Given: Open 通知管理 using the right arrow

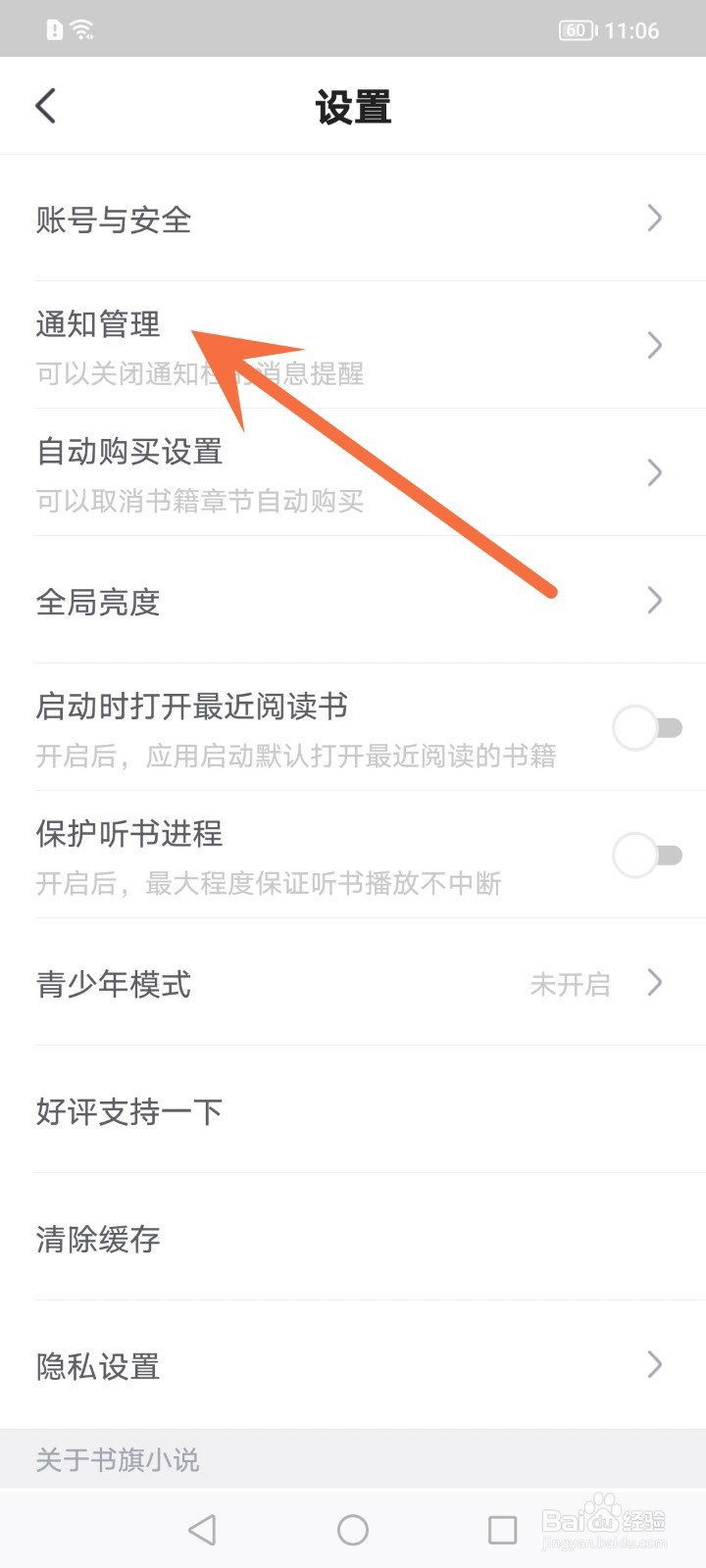Looking at the screenshot, I should (x=654, y=345).
